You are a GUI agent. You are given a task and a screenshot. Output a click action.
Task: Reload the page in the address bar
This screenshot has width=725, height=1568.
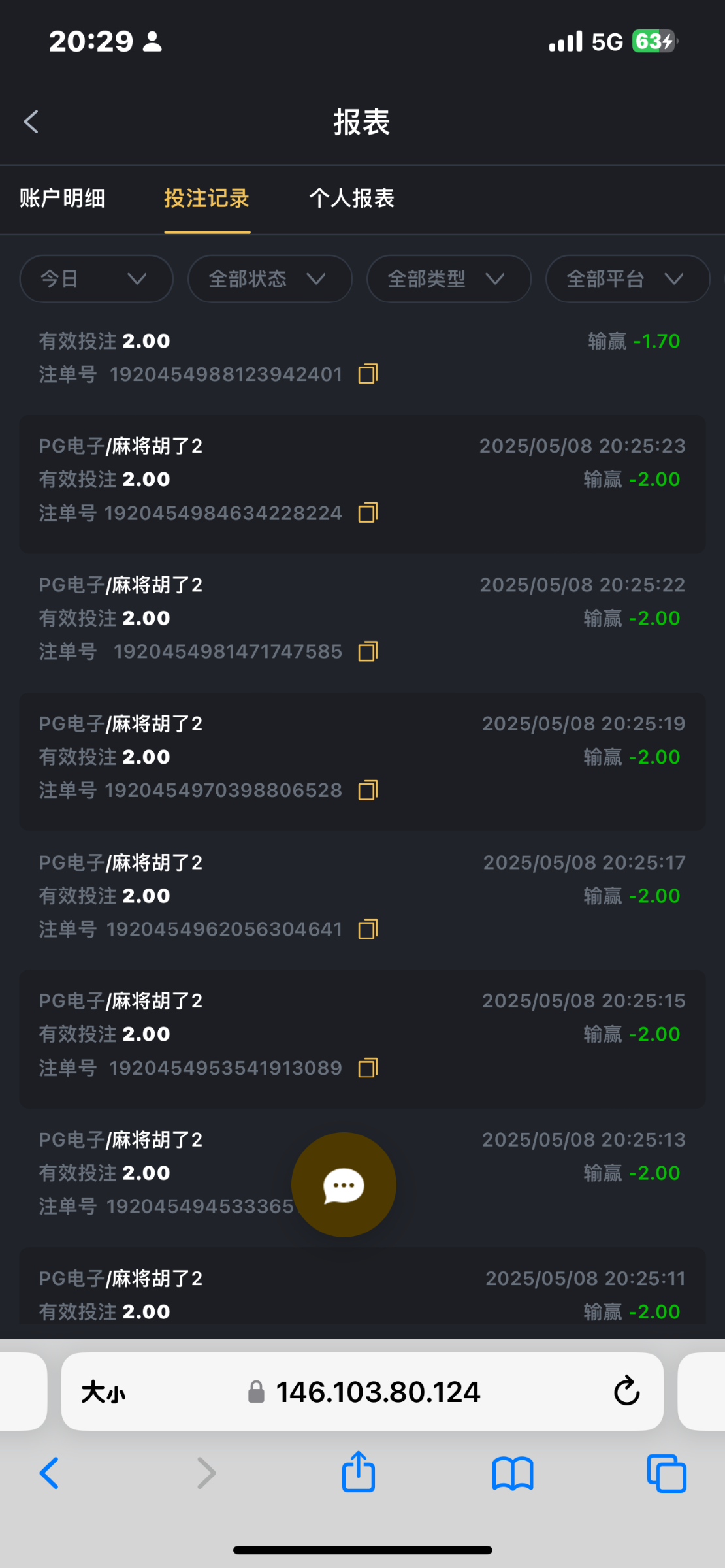tap(626, 1391)
